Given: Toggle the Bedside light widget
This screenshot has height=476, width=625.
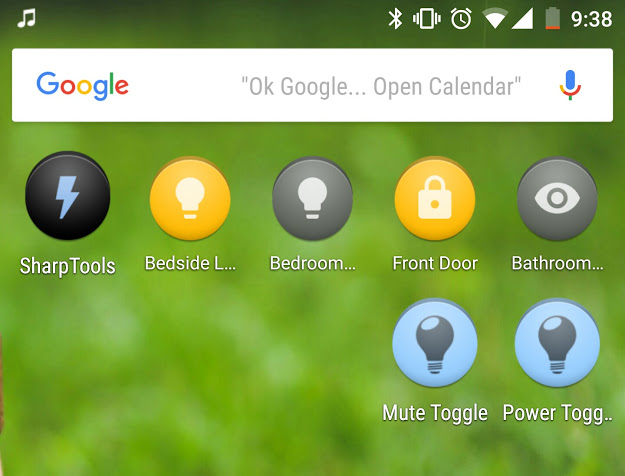Looking at the screenshot, I should [190, 198].
